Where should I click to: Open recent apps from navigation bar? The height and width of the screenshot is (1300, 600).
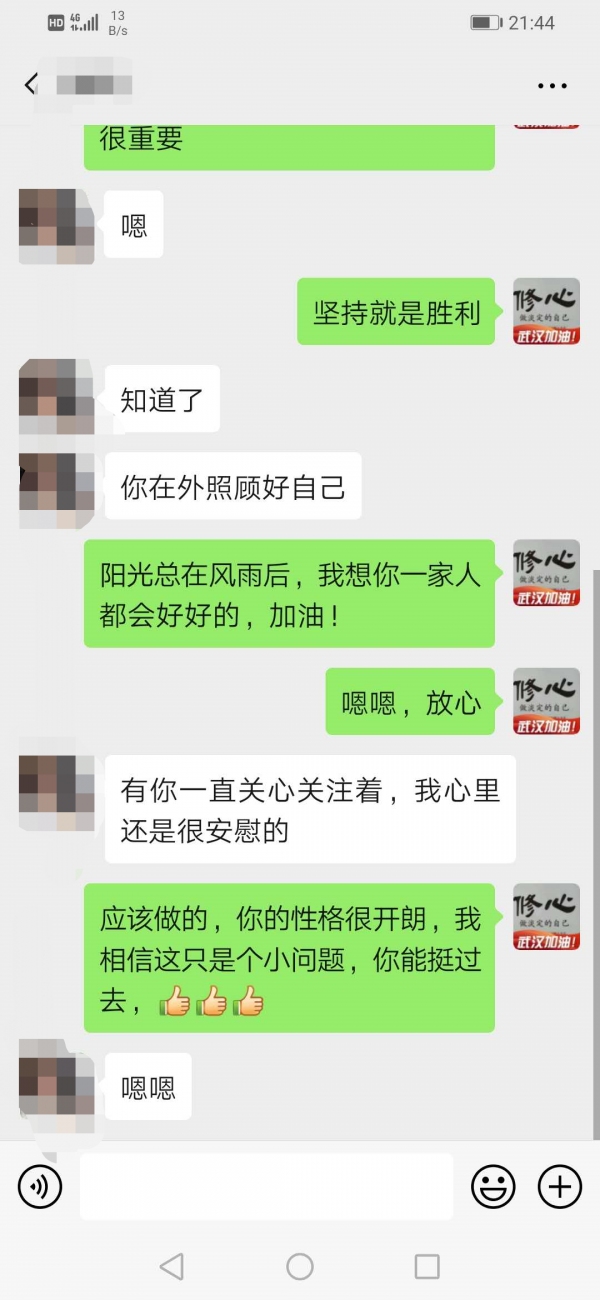pyautogui.click(x=427, y=1267)
